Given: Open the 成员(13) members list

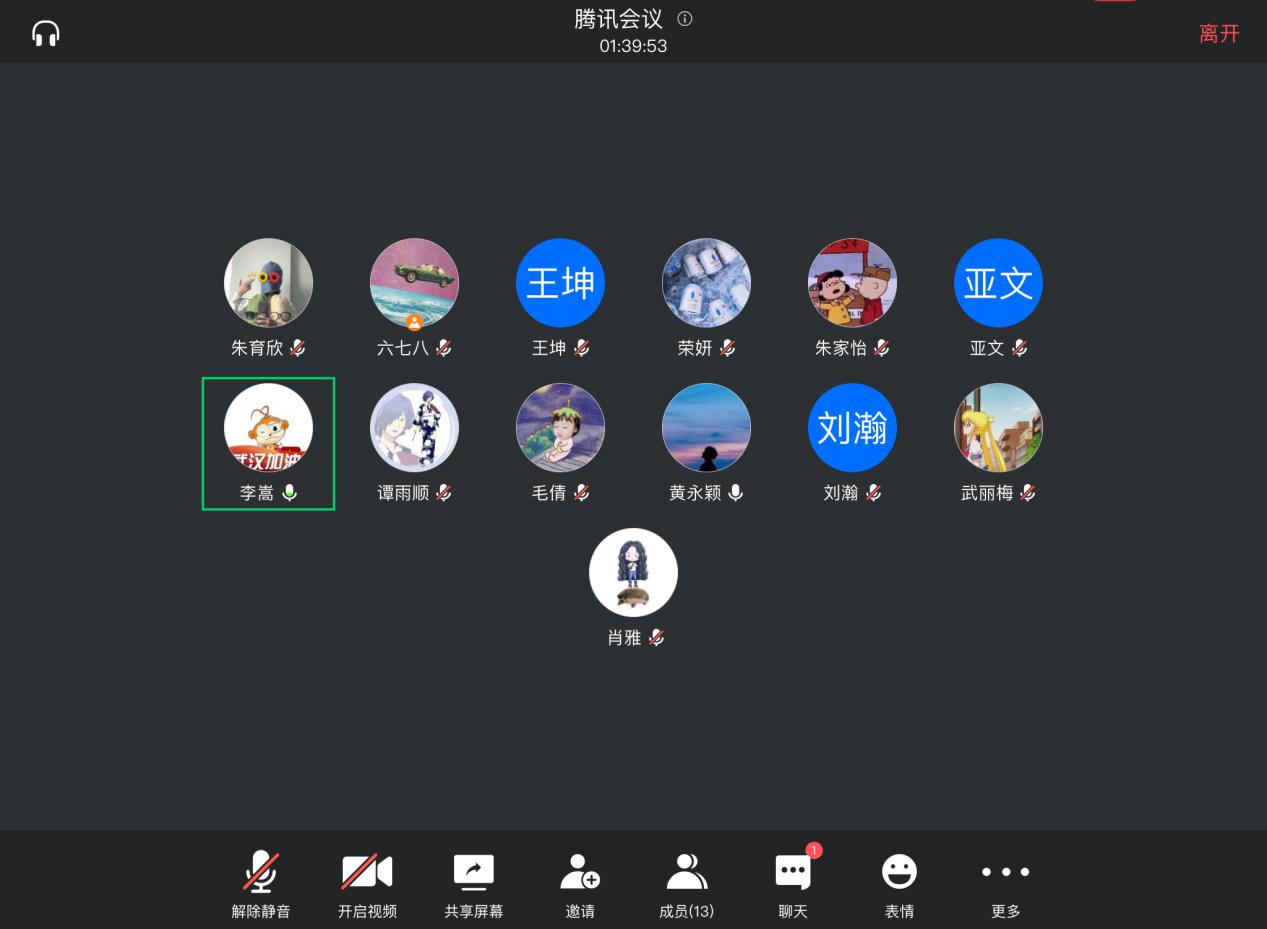Looking at the screenshot, I should (x=686, y=884).
